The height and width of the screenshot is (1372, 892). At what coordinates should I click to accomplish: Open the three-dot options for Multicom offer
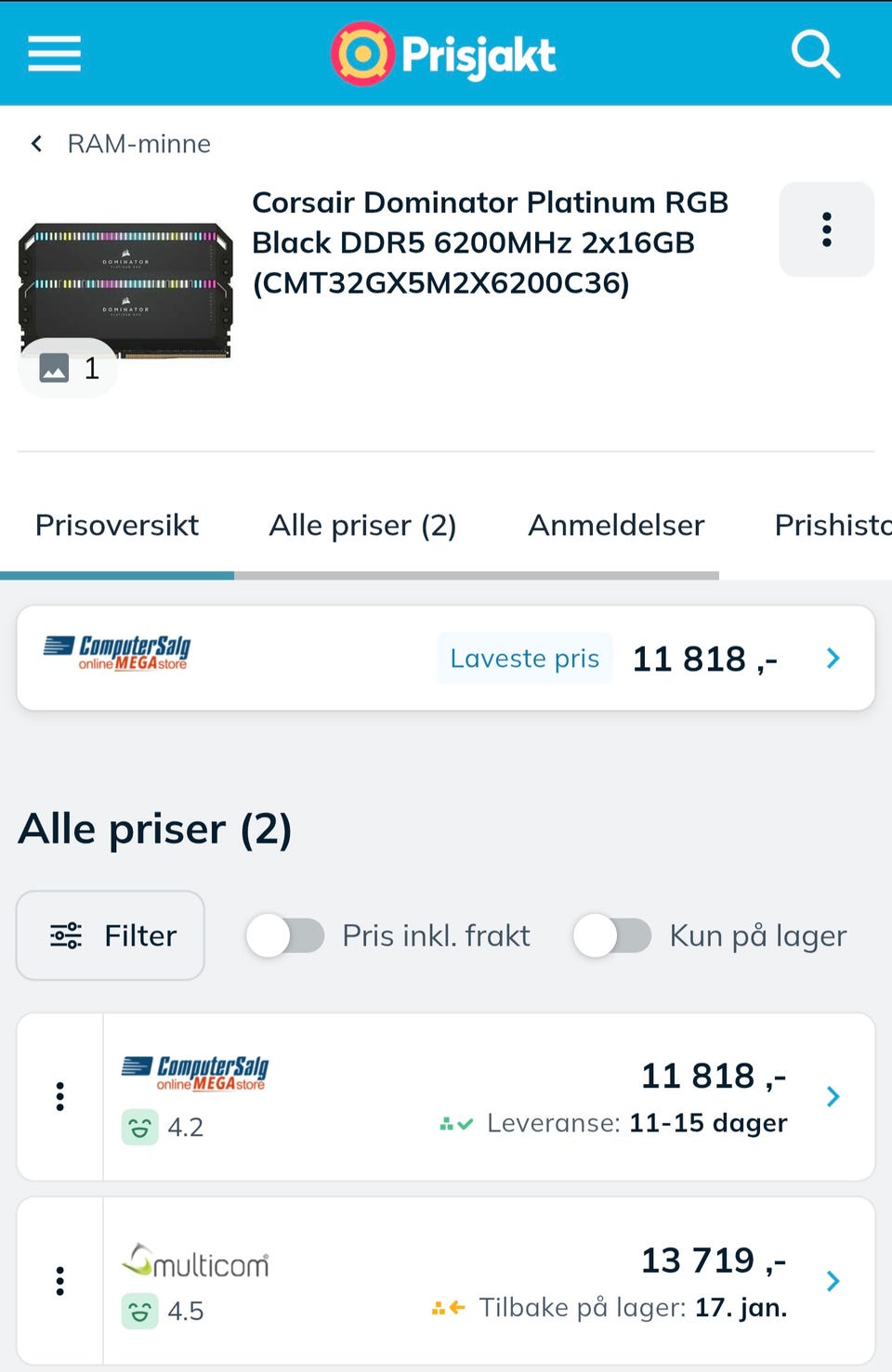pyautogui.click(x=59, y=1280)
